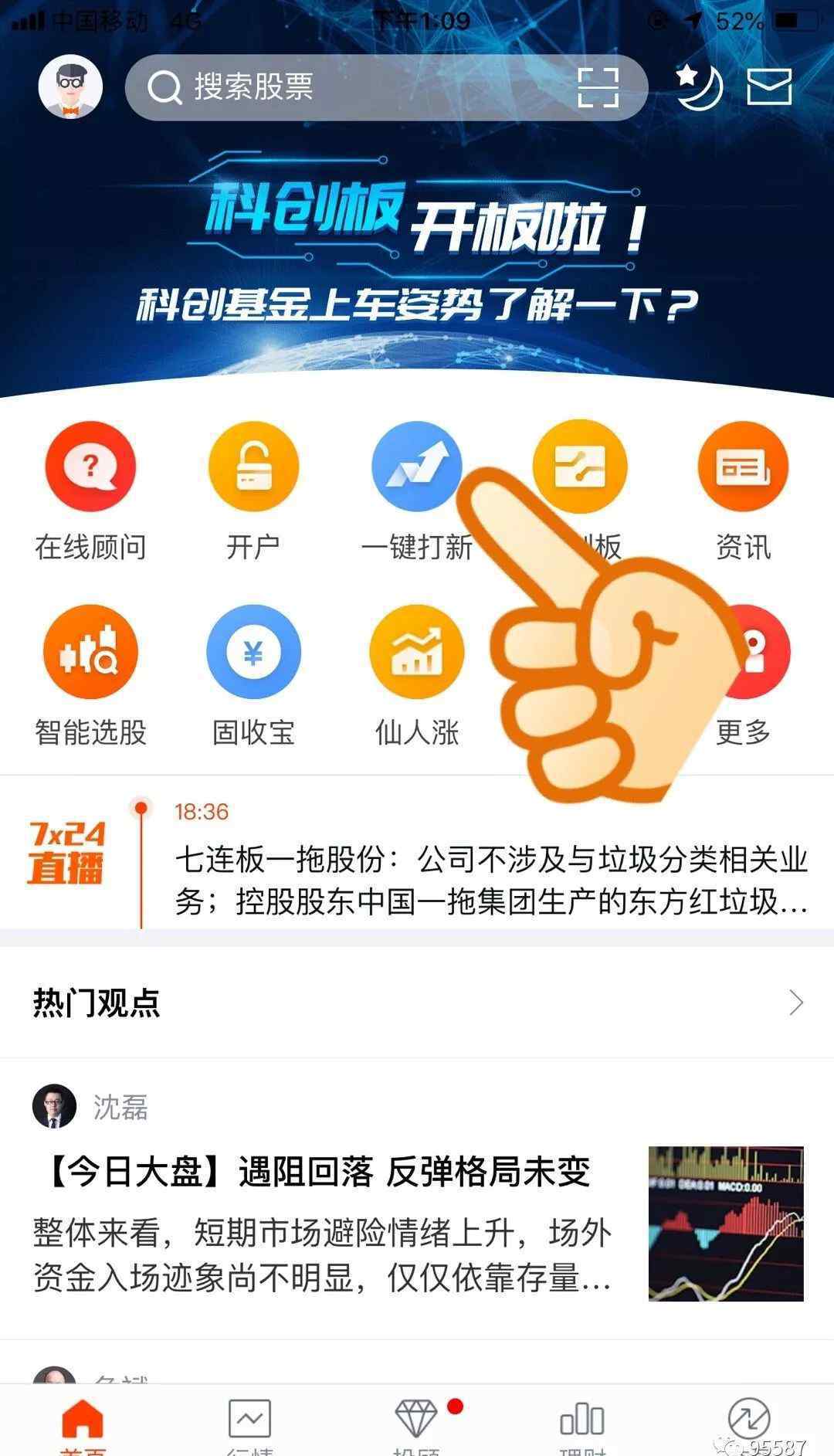Expand 热门观点 with the chevron
This screenshot has width=834, height=1456.
(x=796, y=1003)
